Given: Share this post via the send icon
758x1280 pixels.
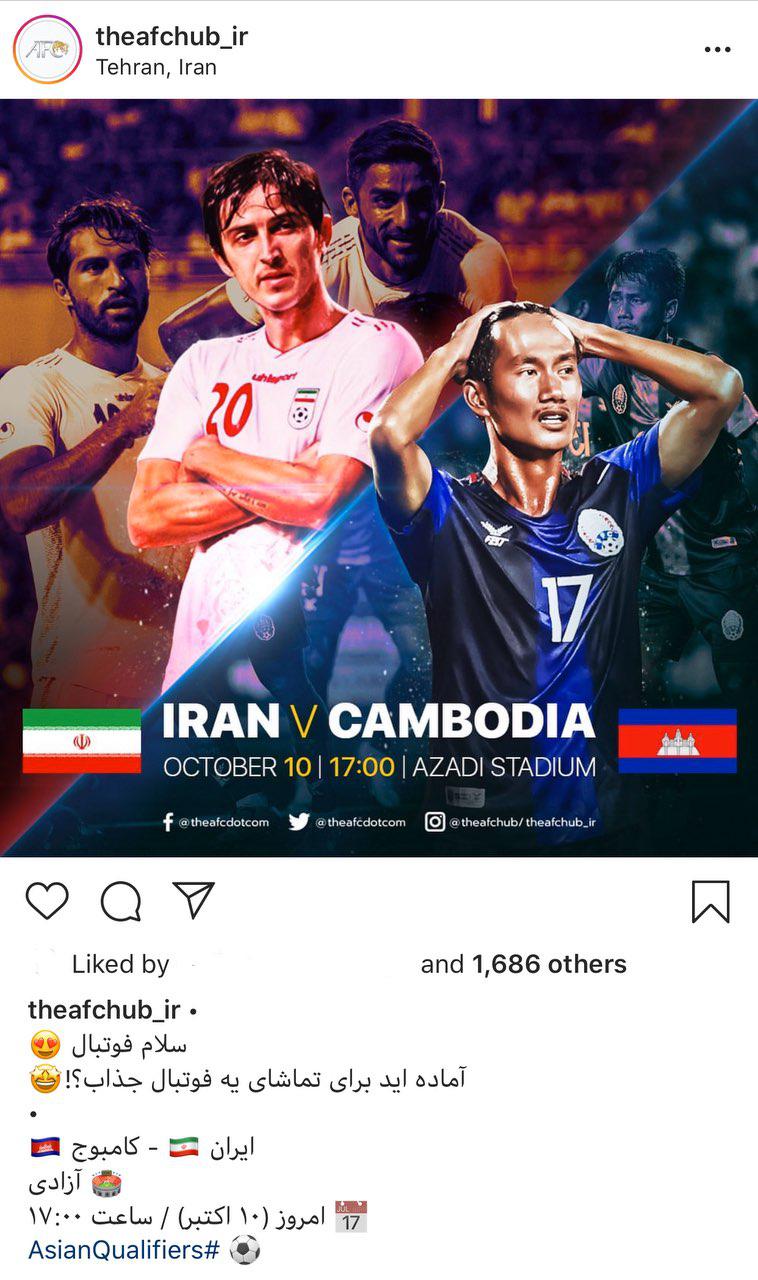Looking at the screenshot, I should coord(193,900).
